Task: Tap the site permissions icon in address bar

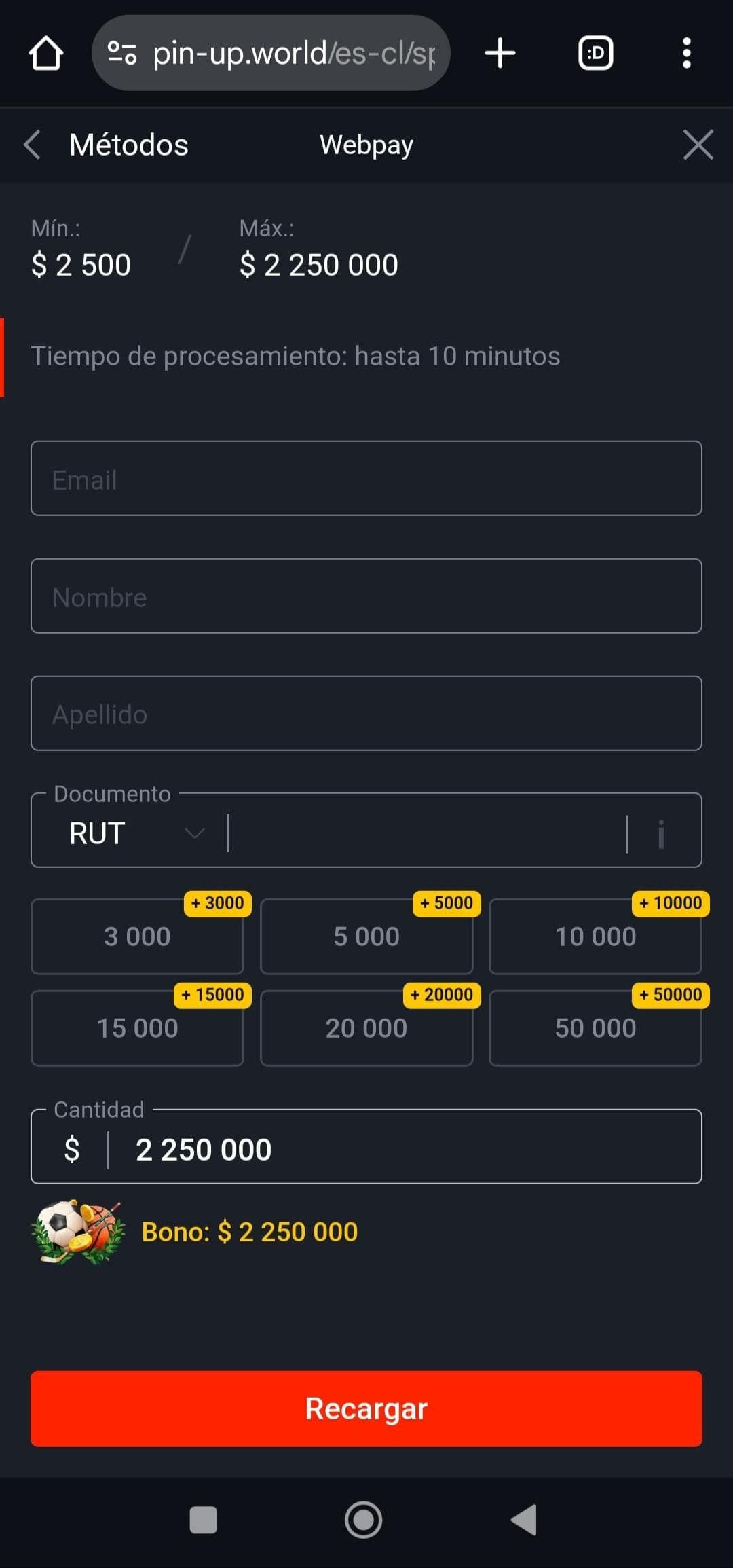Action: (x=122, y=54)
